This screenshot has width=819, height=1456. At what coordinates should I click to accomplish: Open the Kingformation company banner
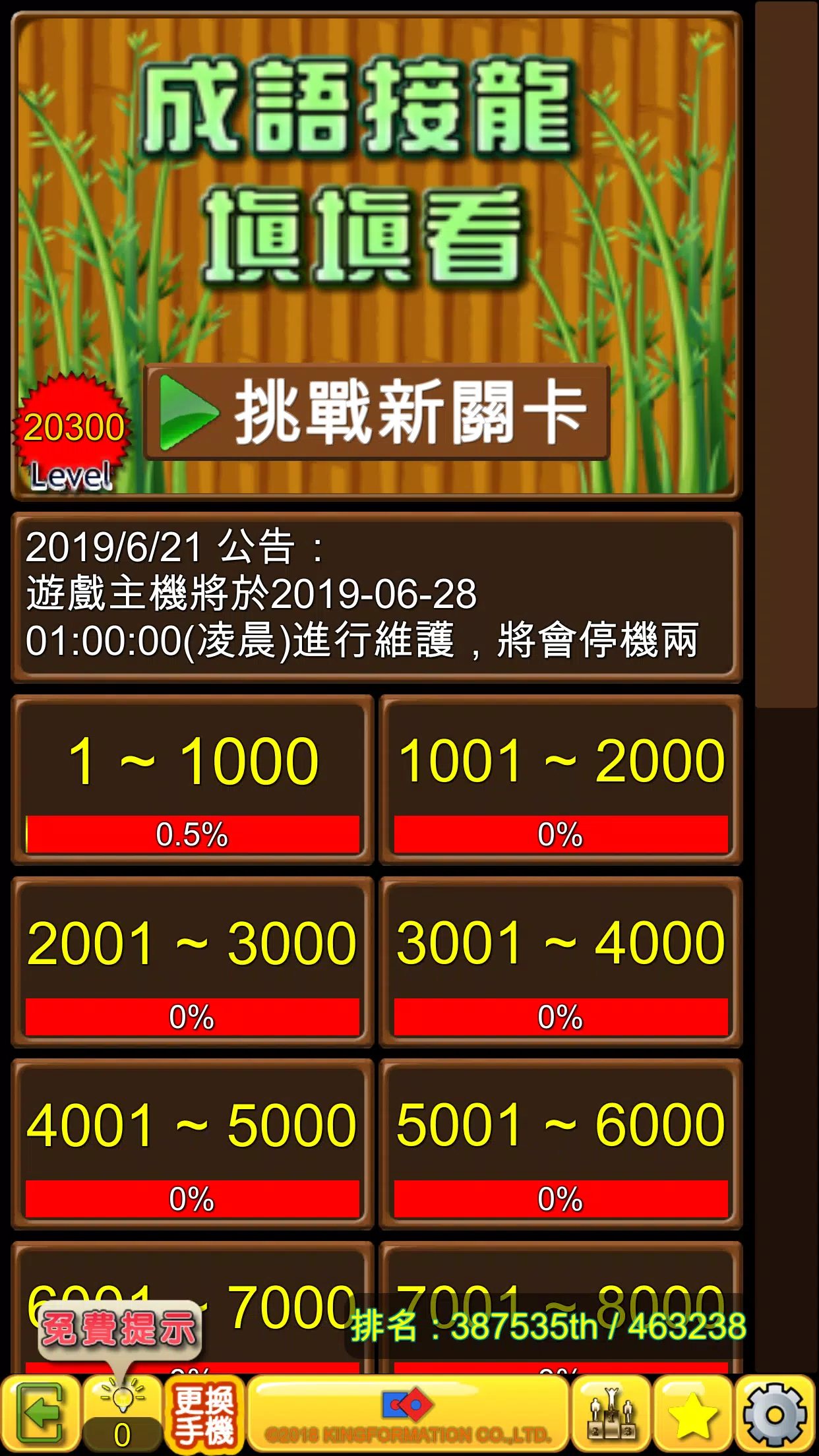(408, 1414)
